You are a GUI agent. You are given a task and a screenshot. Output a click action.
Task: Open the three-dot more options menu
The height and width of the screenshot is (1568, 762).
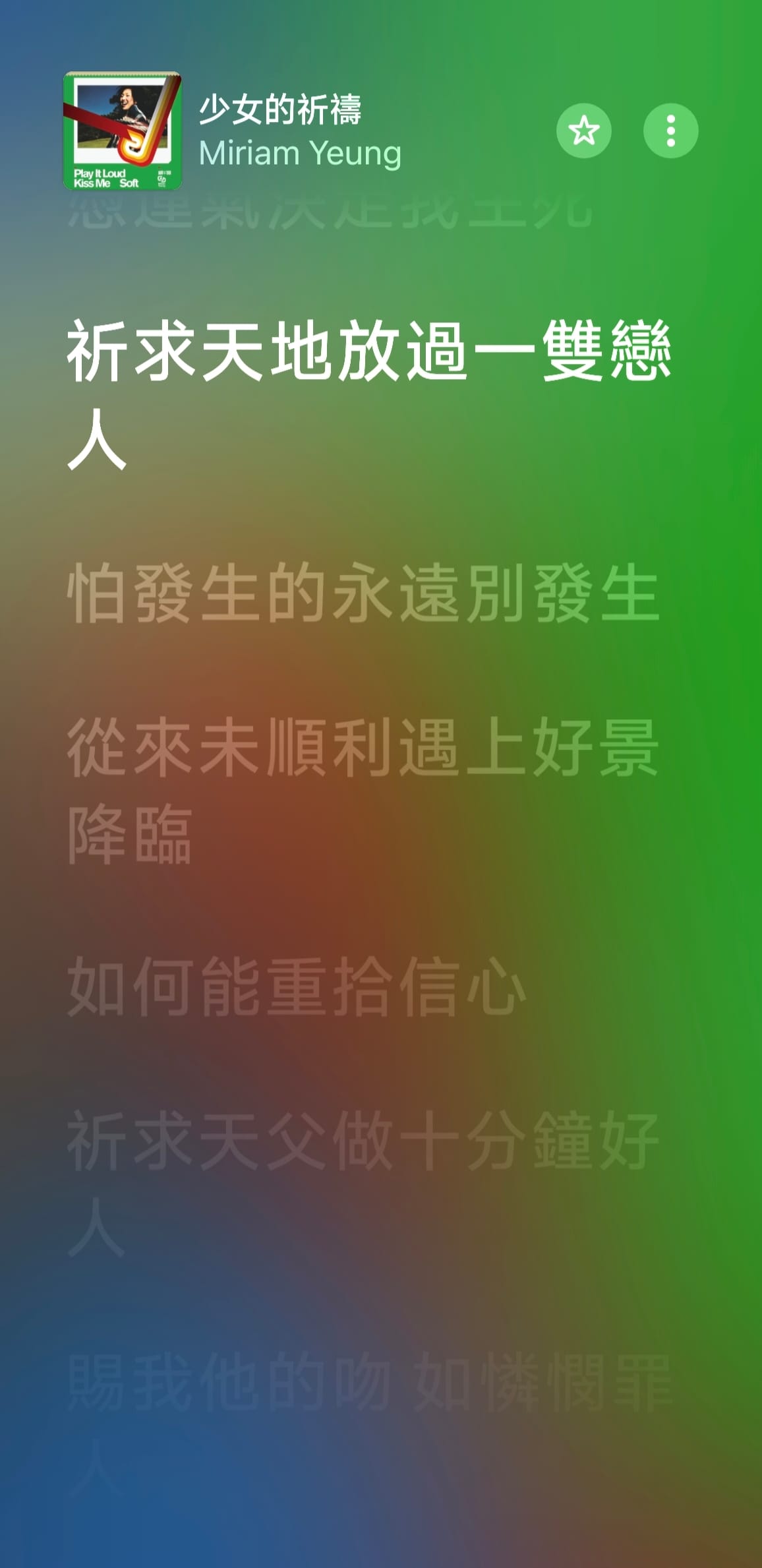coord(670,131)
